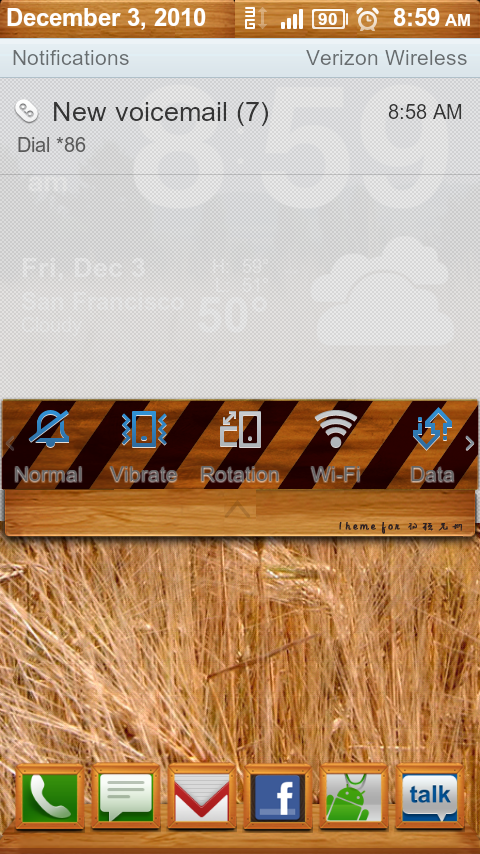Viewport: 480px width, 854px height.
Task: Collapse the notification panel handle
Action: (x=239, y=510)
